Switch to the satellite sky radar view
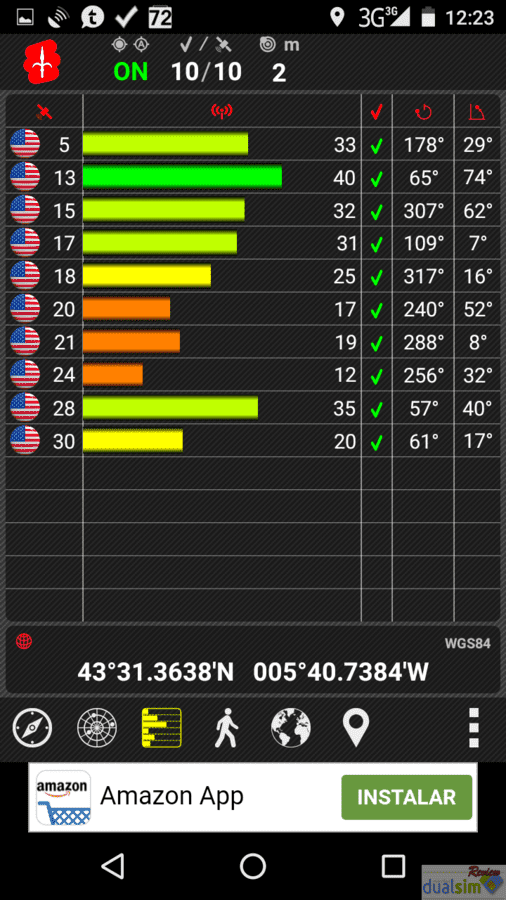The image size is (506, 900). (97, 727)
